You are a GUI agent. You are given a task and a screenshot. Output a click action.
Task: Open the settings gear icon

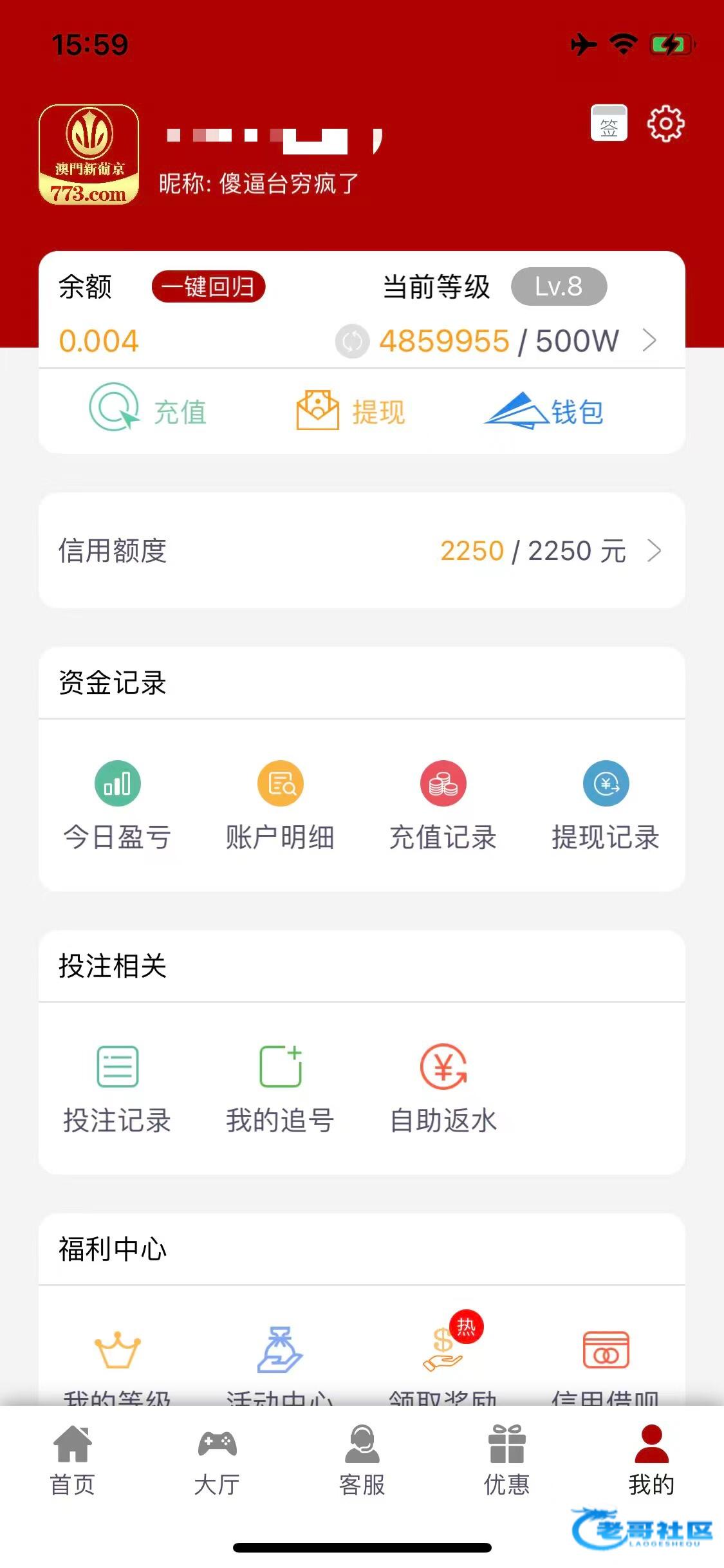(665, 124)
